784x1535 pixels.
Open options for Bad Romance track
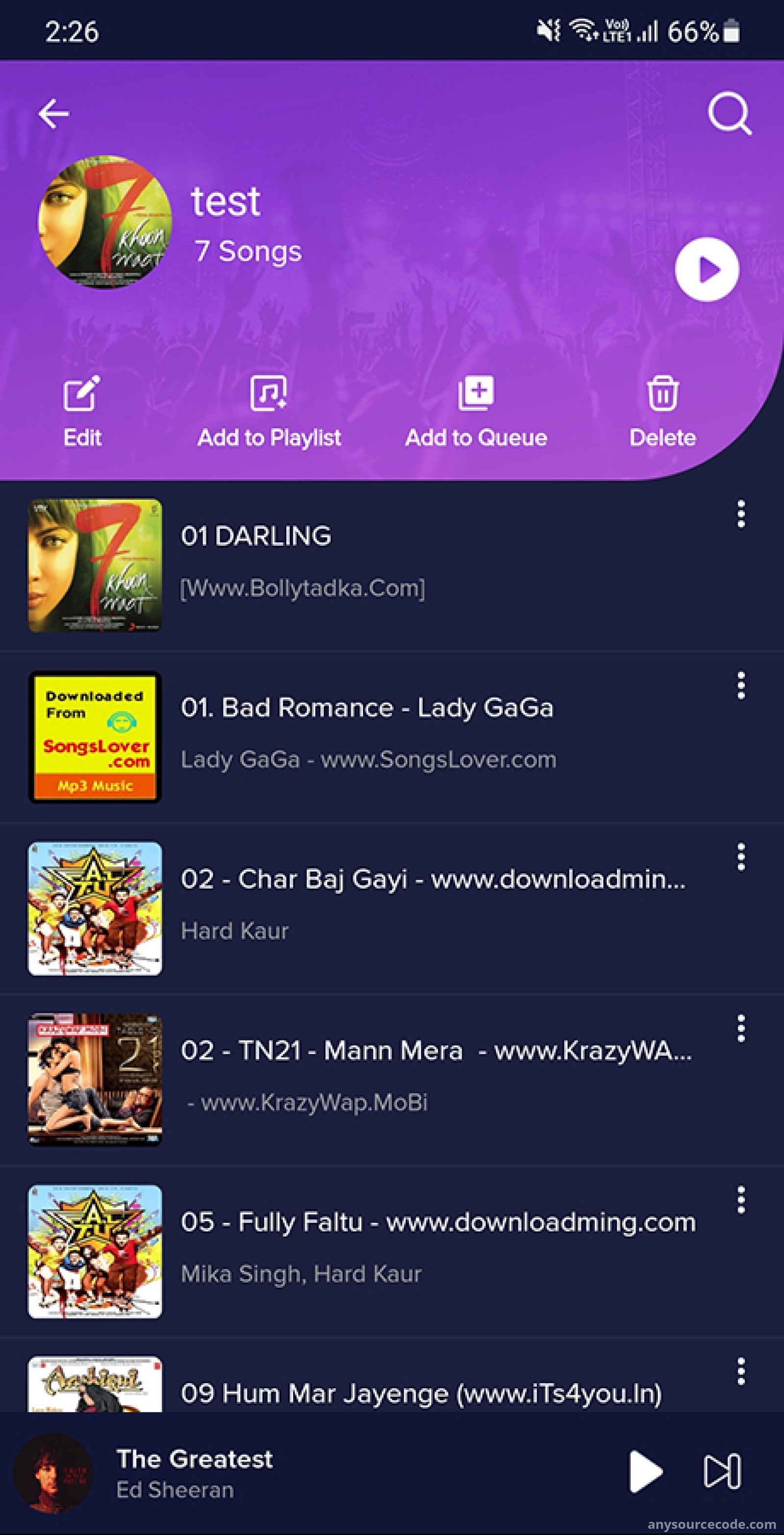point(741,686)
